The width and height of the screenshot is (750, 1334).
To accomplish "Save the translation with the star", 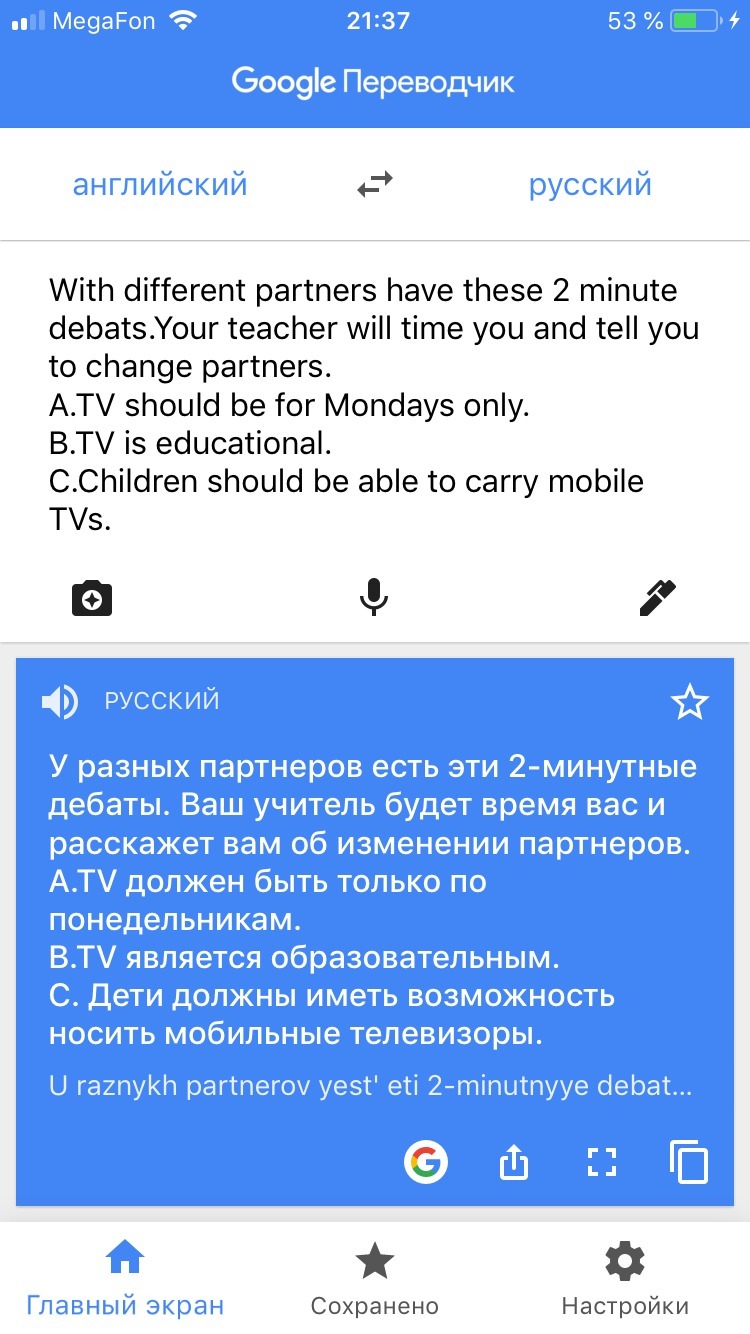I will (x=689, y=703).
